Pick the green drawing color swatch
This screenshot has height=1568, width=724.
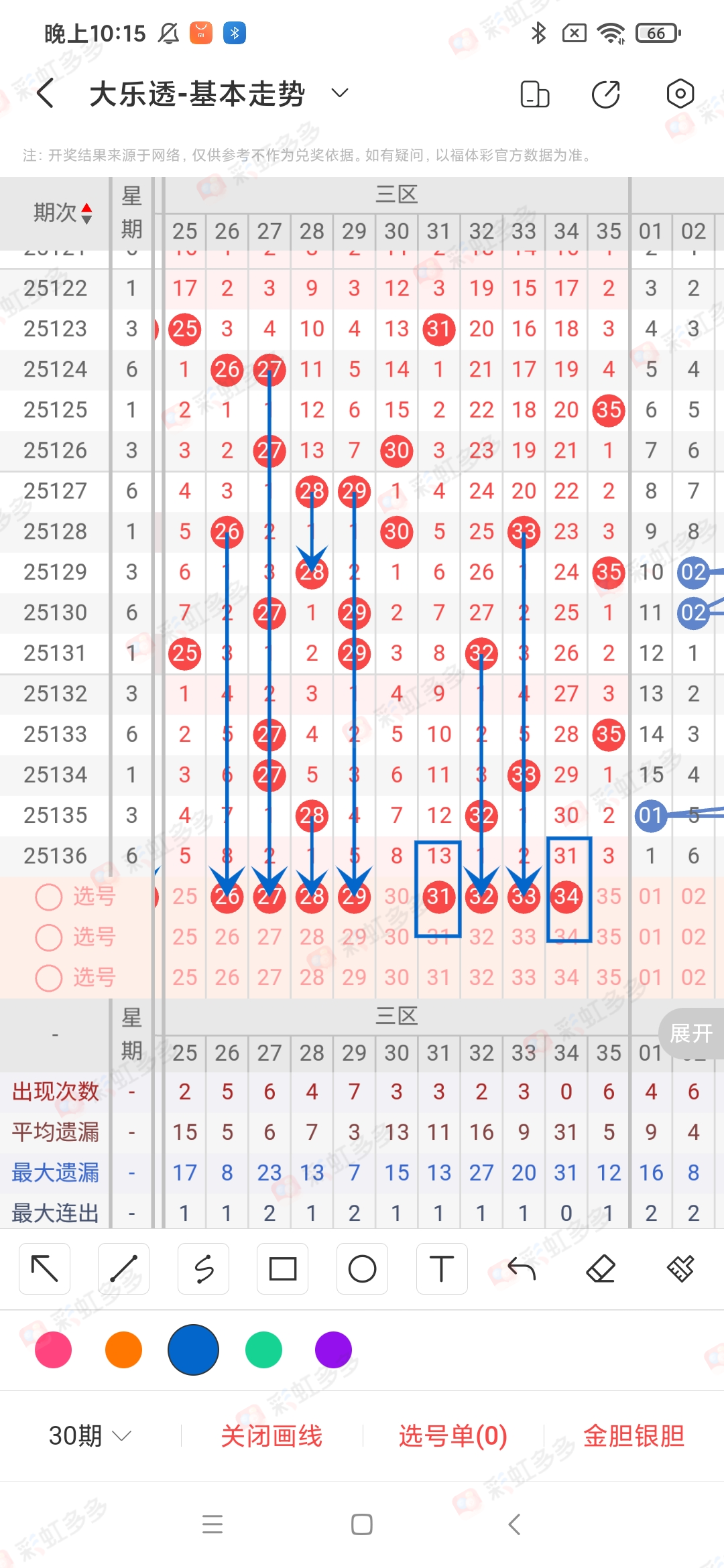[262, 1350]
